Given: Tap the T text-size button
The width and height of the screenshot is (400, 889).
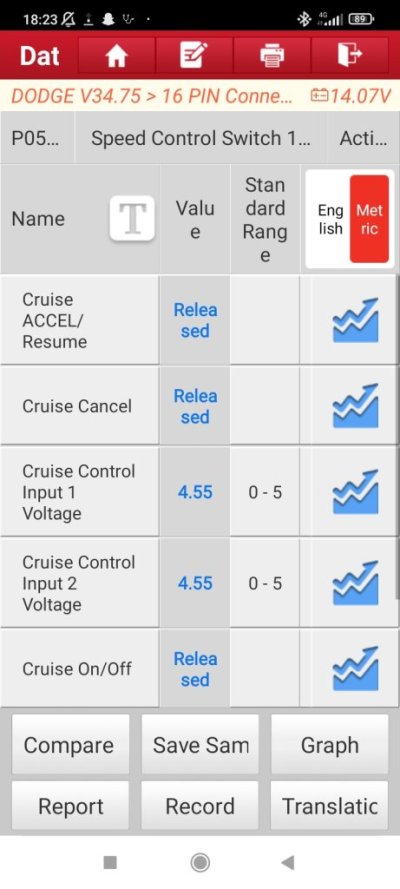Looking at the screenshot, I should (x=132, y=218).
